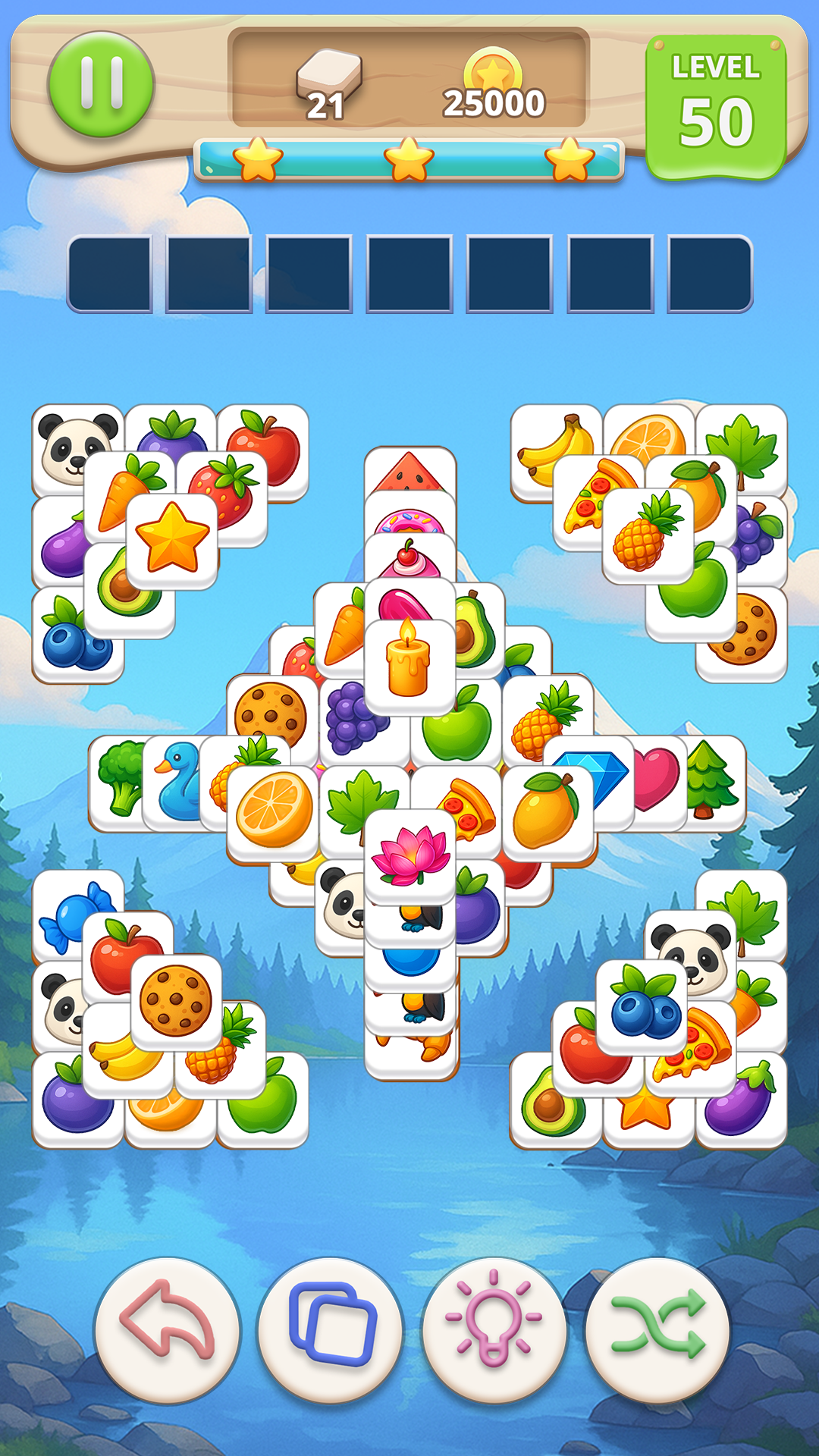Viewport: 819px width, 1456px height.
Task: Select the fully uncovered gold star tile
Action: [172, 539]
